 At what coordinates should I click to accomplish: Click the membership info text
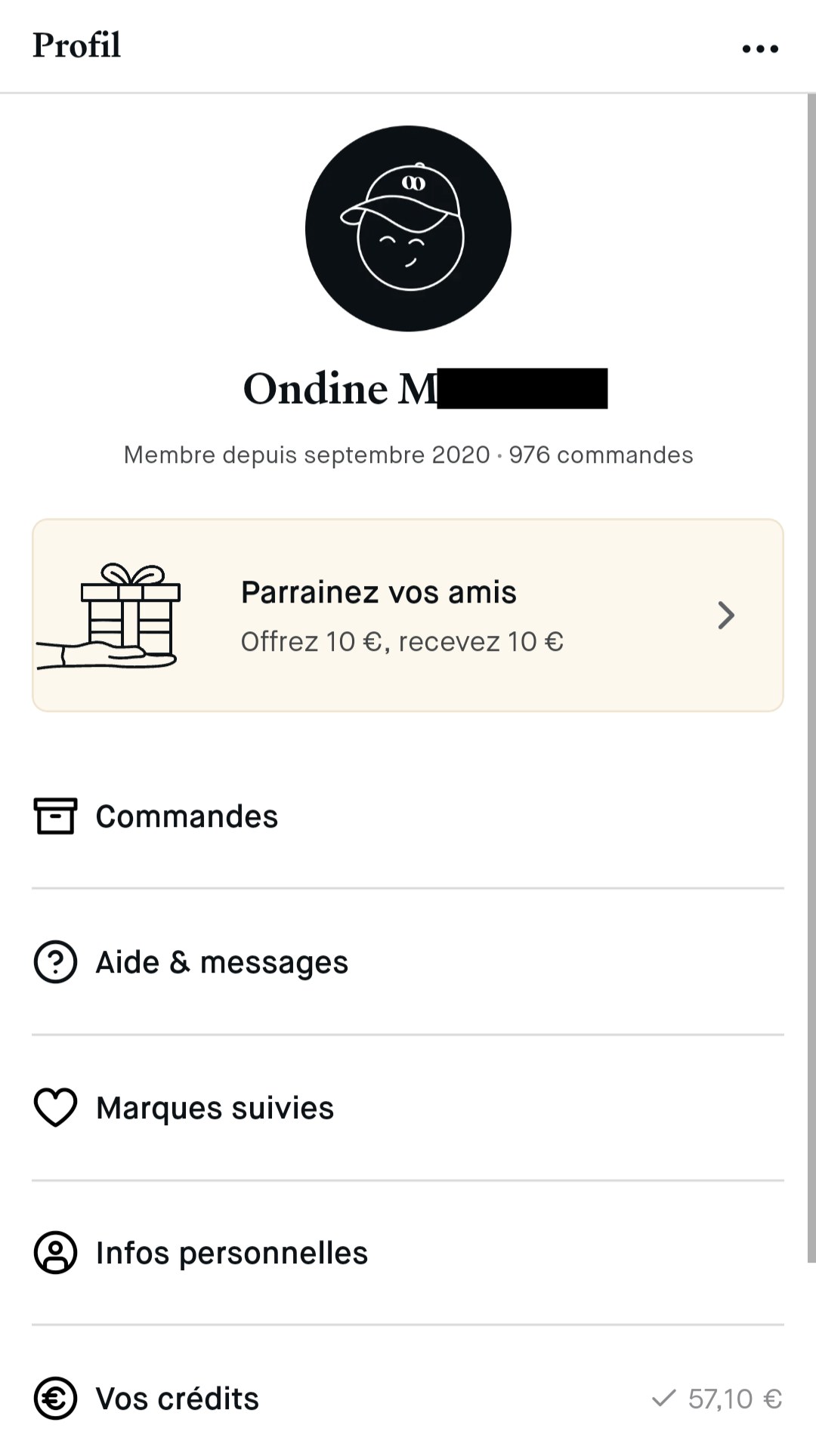coord(408,455)
